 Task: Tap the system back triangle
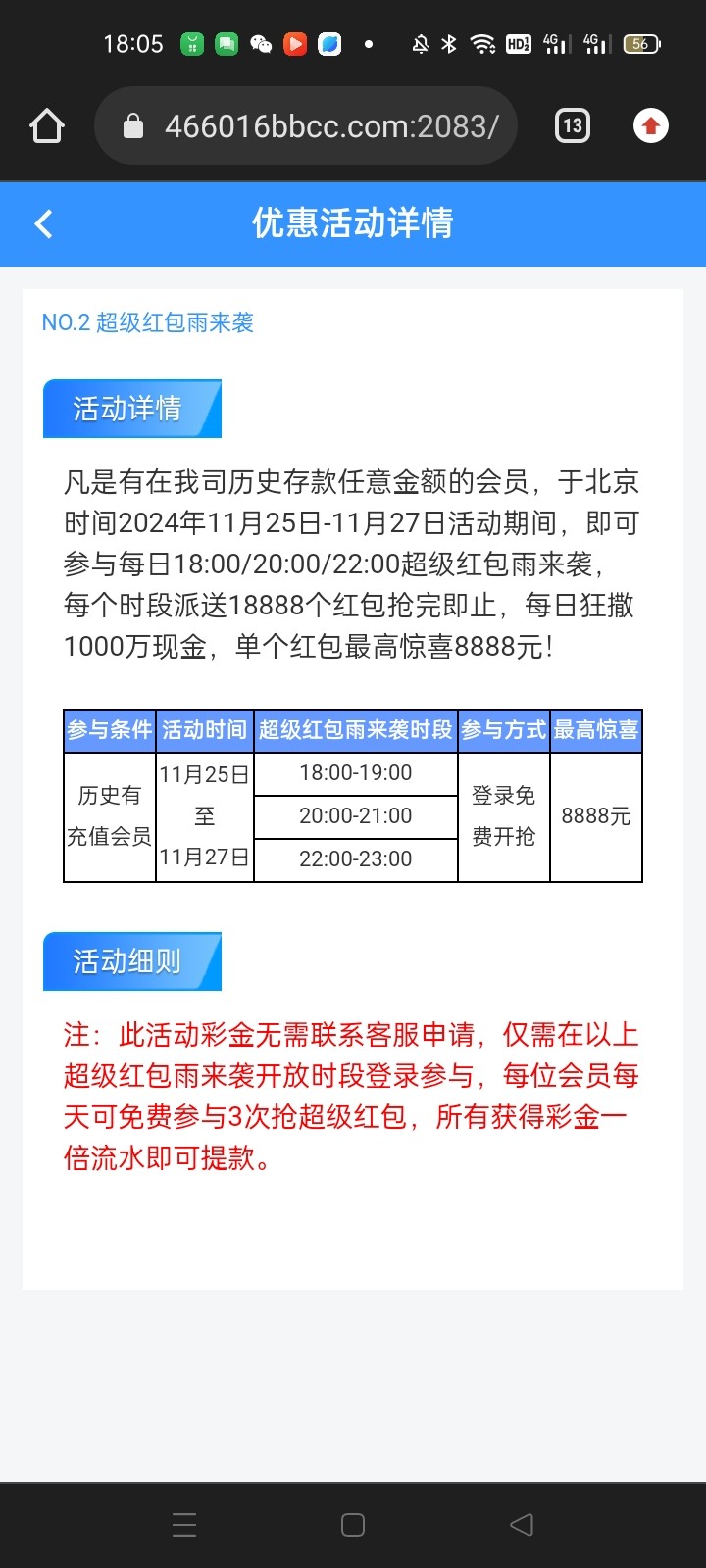[x=522, y=1525]
